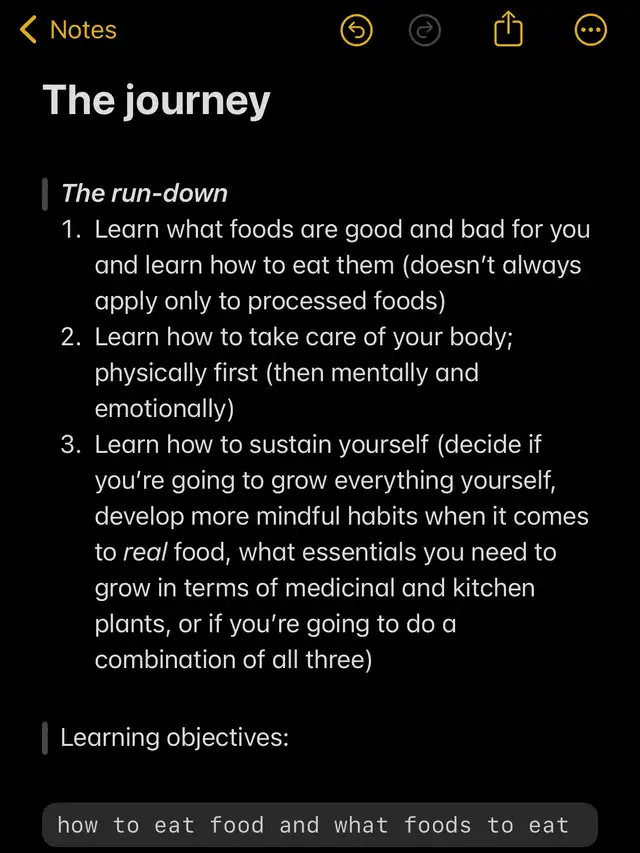Viewport: 640px width, 853px height.
Task: Tap the redo arrow icon
Action: [x=426, y=32]
